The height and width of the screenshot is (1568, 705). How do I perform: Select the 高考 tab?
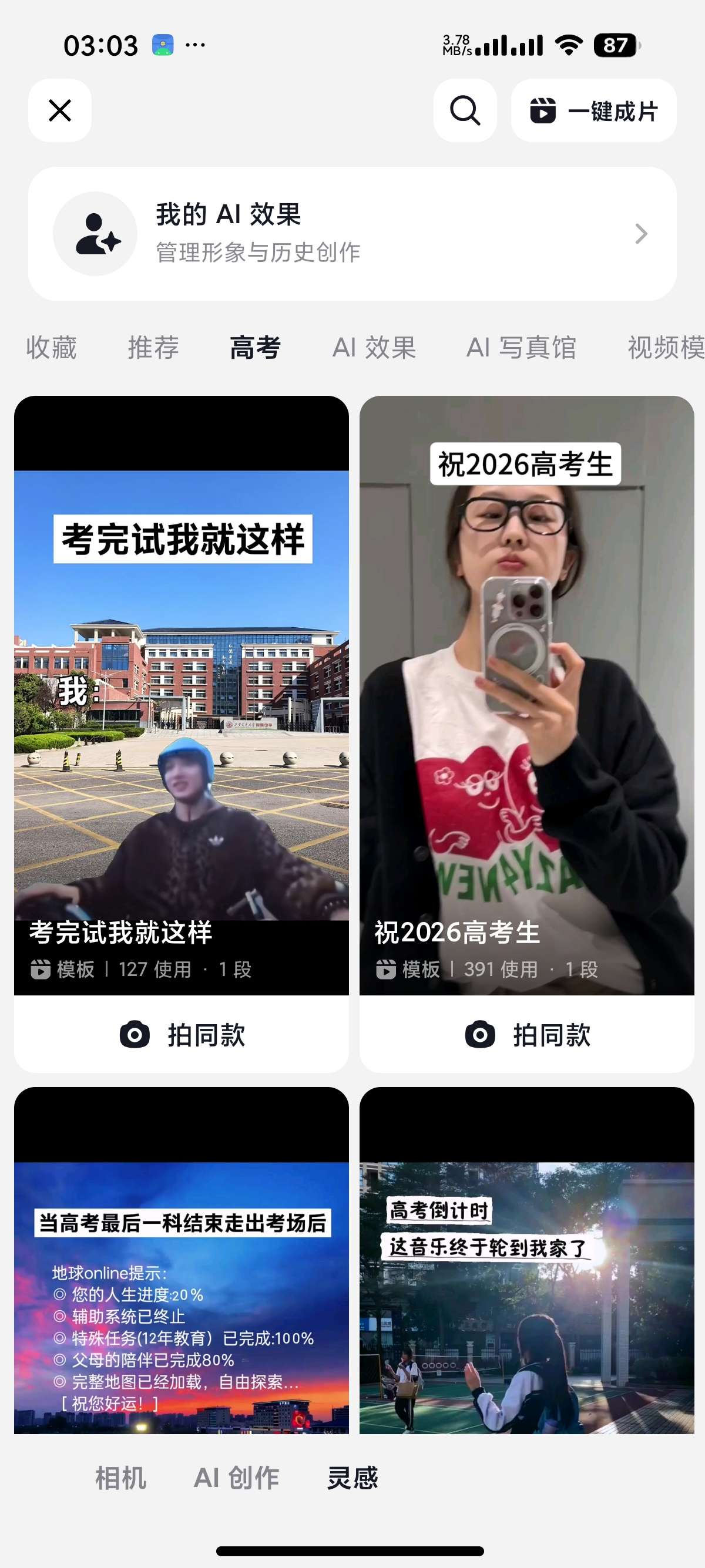point(256,348)
